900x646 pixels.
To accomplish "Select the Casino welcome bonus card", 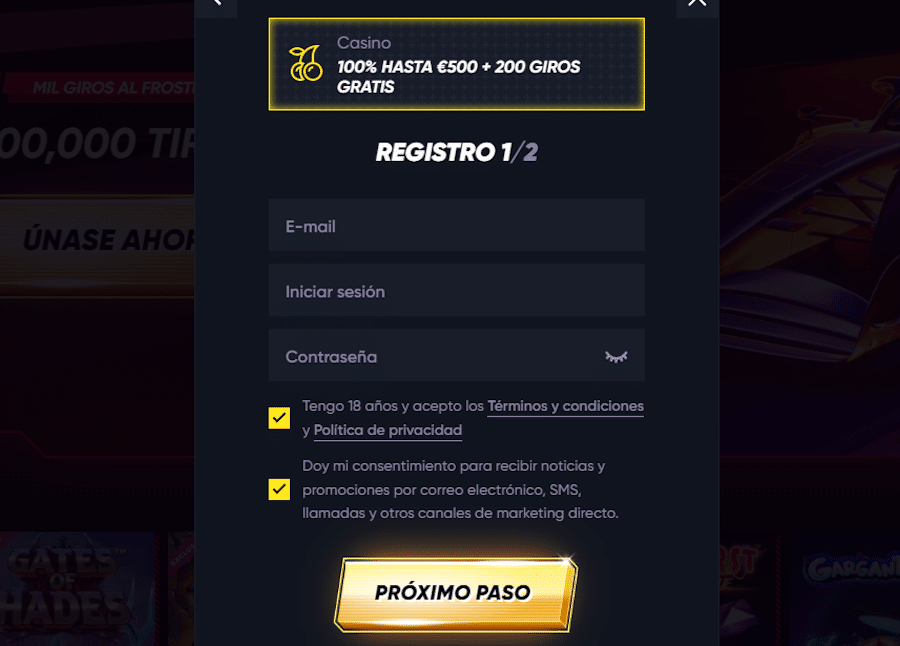I will [456, 64].
